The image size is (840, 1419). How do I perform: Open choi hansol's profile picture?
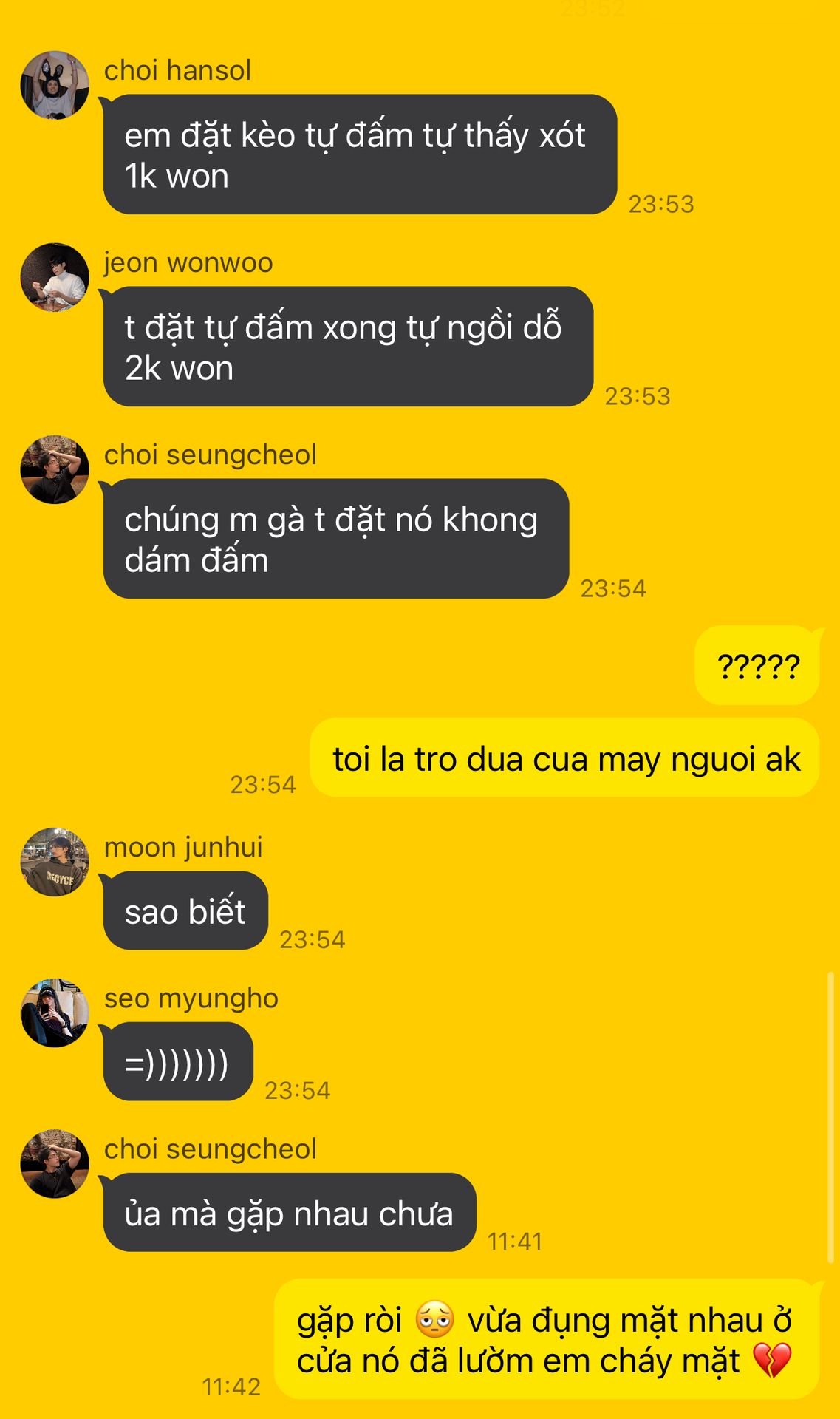[x=55, y=85]
